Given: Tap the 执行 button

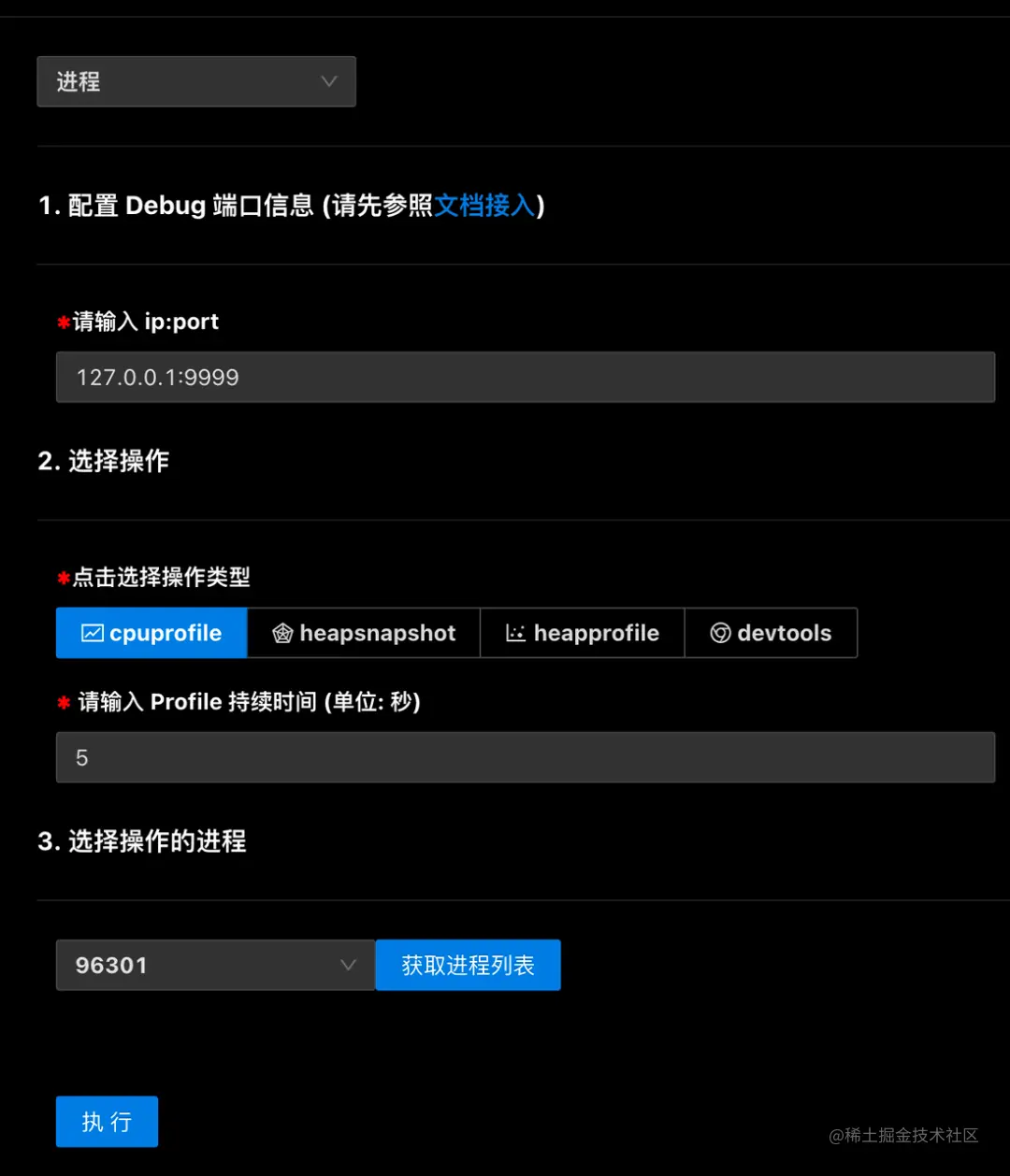Looking at the screenshot, I should pyautogui.click(x=107, y=1122).
